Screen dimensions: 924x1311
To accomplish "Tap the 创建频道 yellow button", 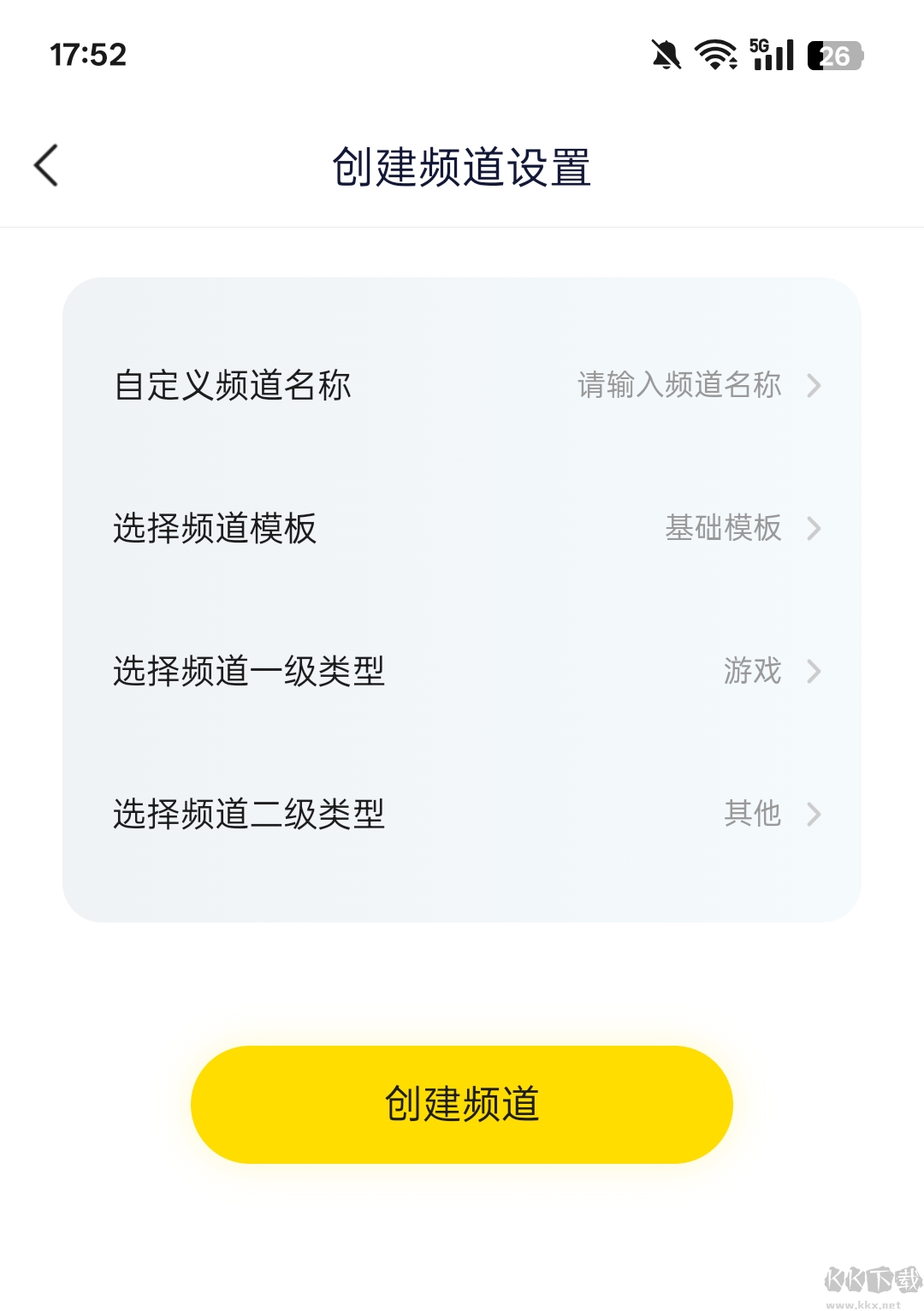I will pos(462,1104).
